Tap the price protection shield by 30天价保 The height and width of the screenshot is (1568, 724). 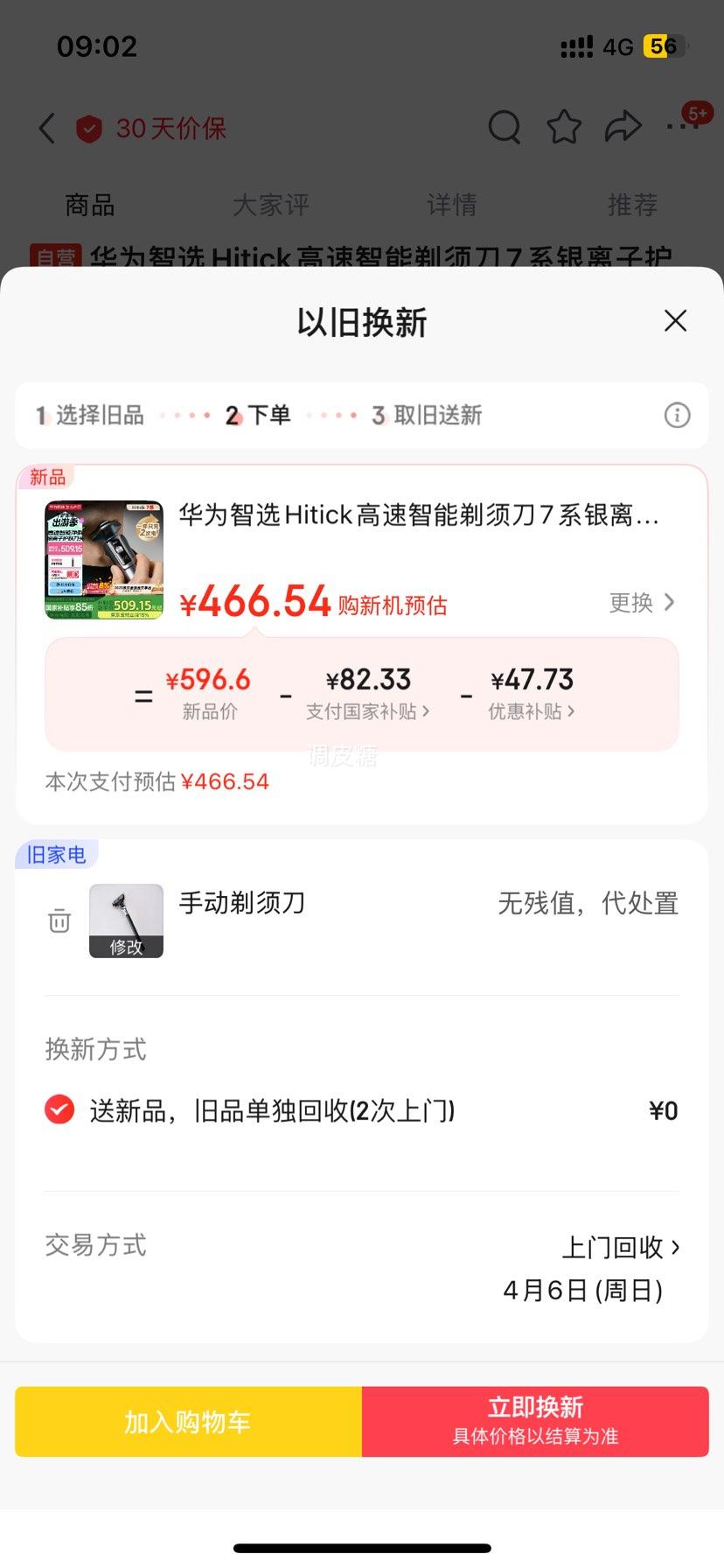91,127
